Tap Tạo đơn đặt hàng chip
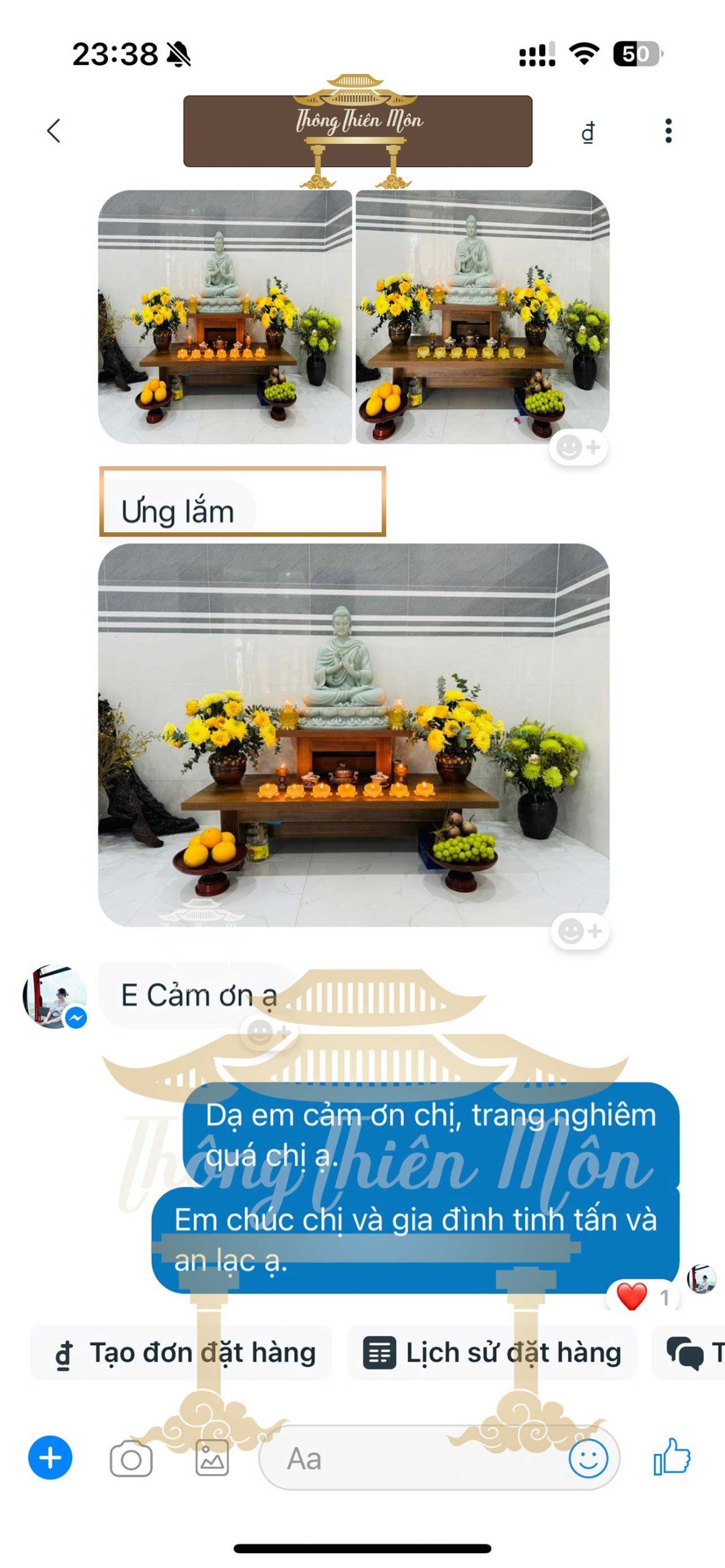The width and height of the screenshot is (725, 1568). pyautogui.click(x=184, y=1352)
